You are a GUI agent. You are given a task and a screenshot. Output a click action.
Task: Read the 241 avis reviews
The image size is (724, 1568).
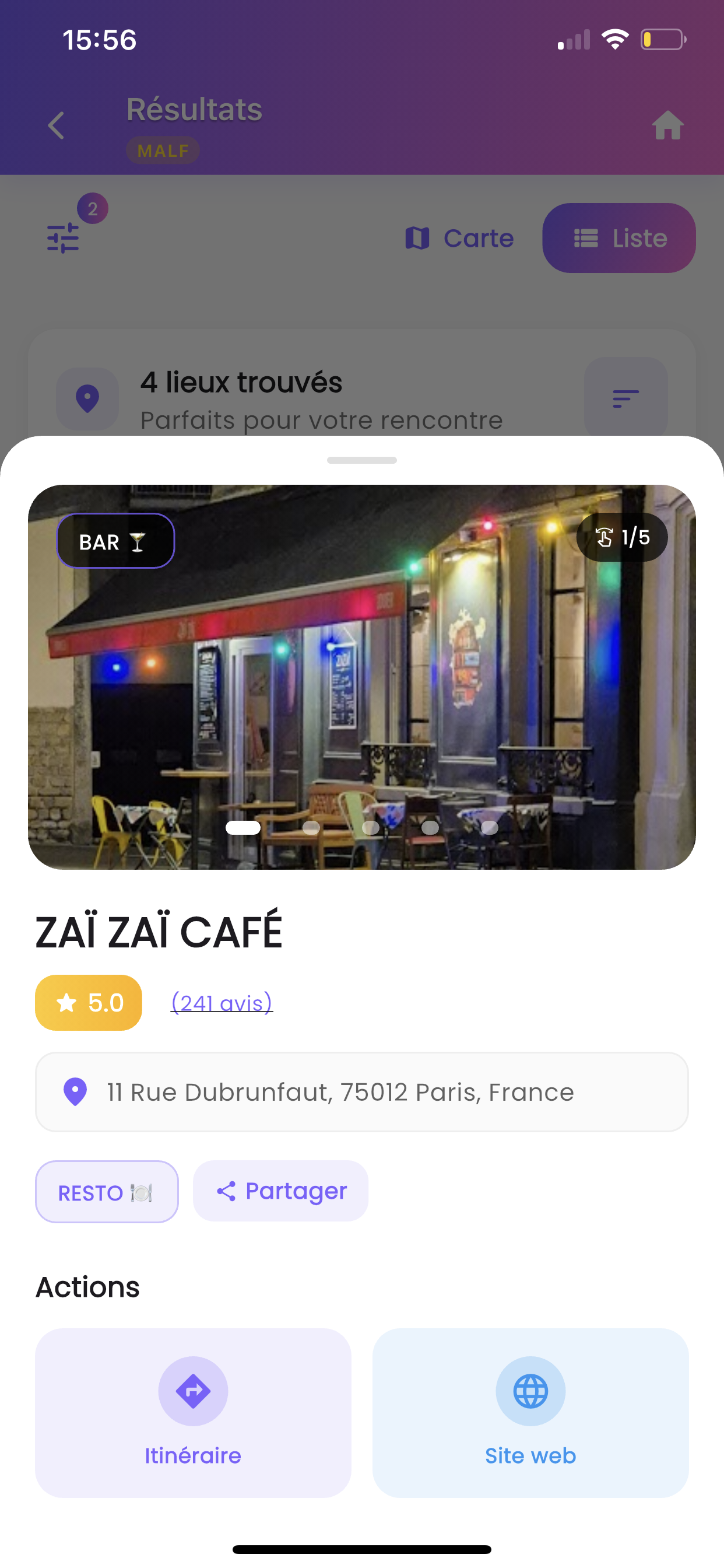coord(222,1003)
